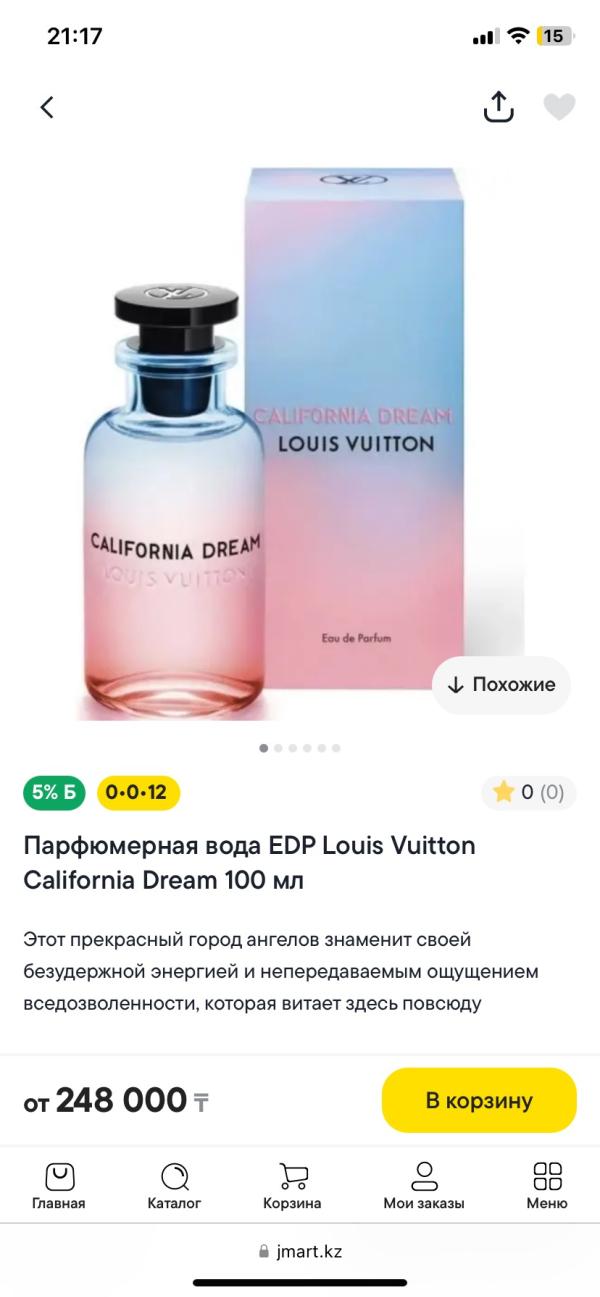600x1297 pixels.
Task: View Мои заказы
Action: click(424, 1186)
